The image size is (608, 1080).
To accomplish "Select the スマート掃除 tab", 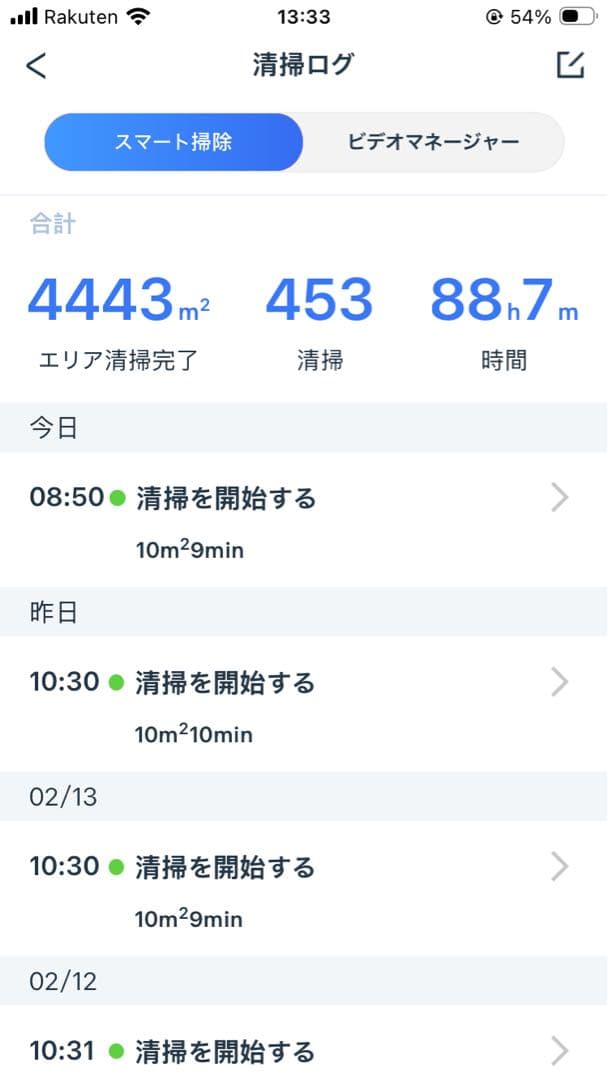I will 173,142.
